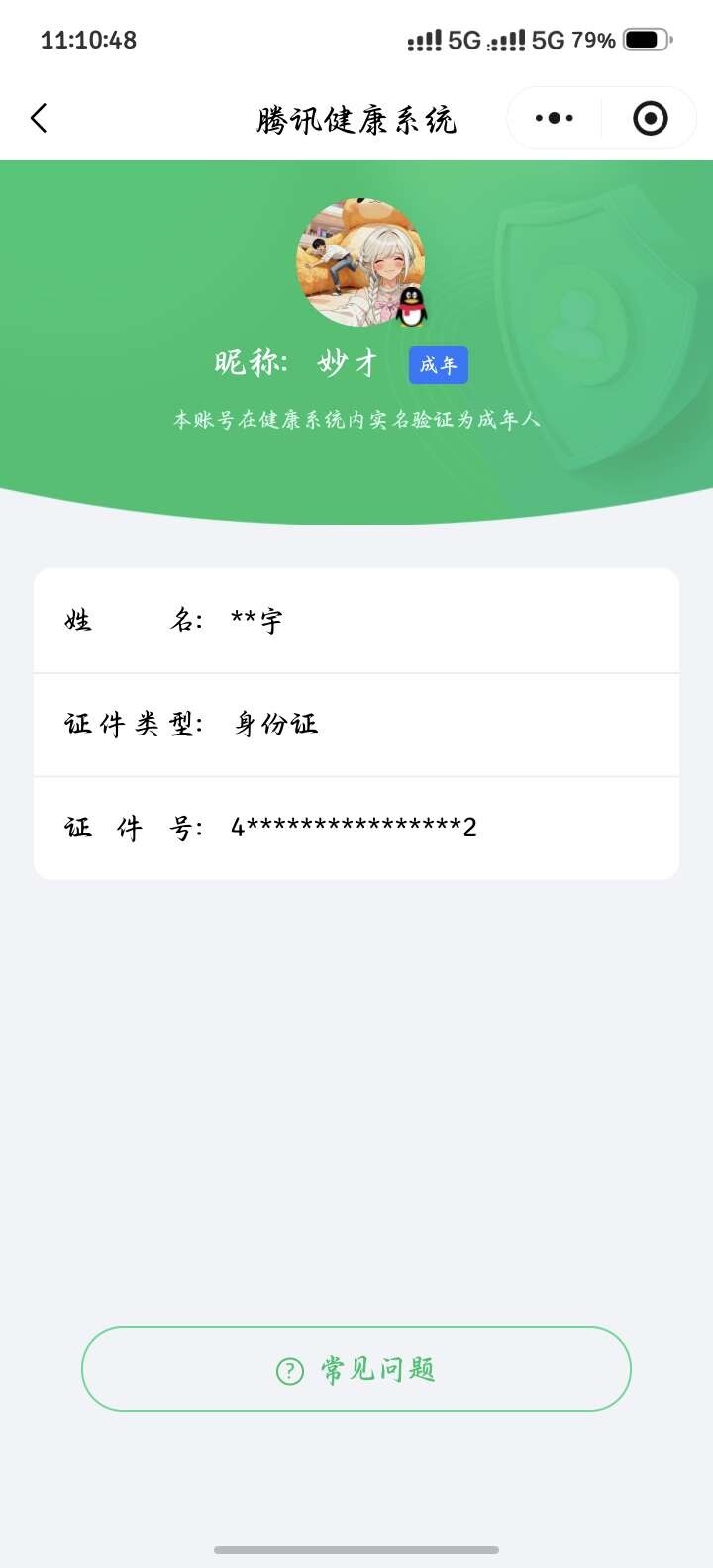Open the 常见问题 FAQ button
Image resolution: width=713 pixels, height=1568 pixels.
click(356, 1369)
